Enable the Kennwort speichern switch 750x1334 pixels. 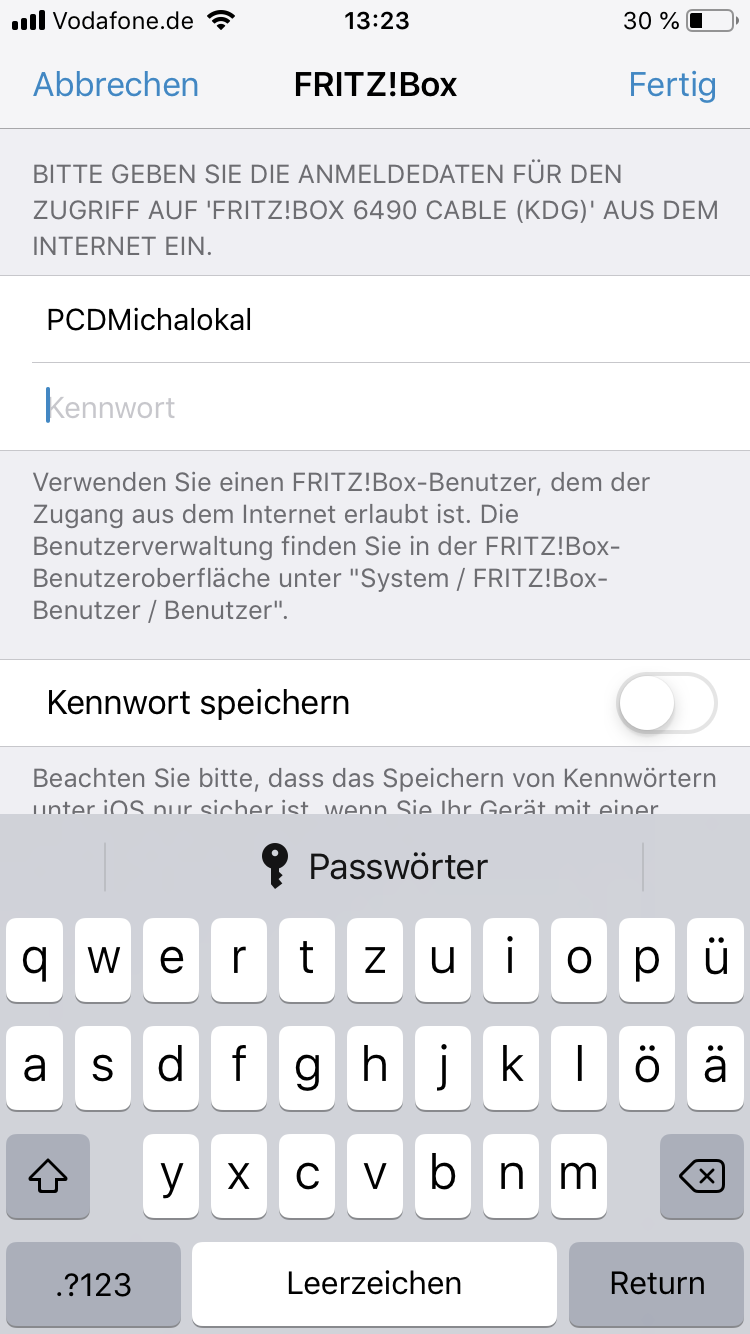666,703
